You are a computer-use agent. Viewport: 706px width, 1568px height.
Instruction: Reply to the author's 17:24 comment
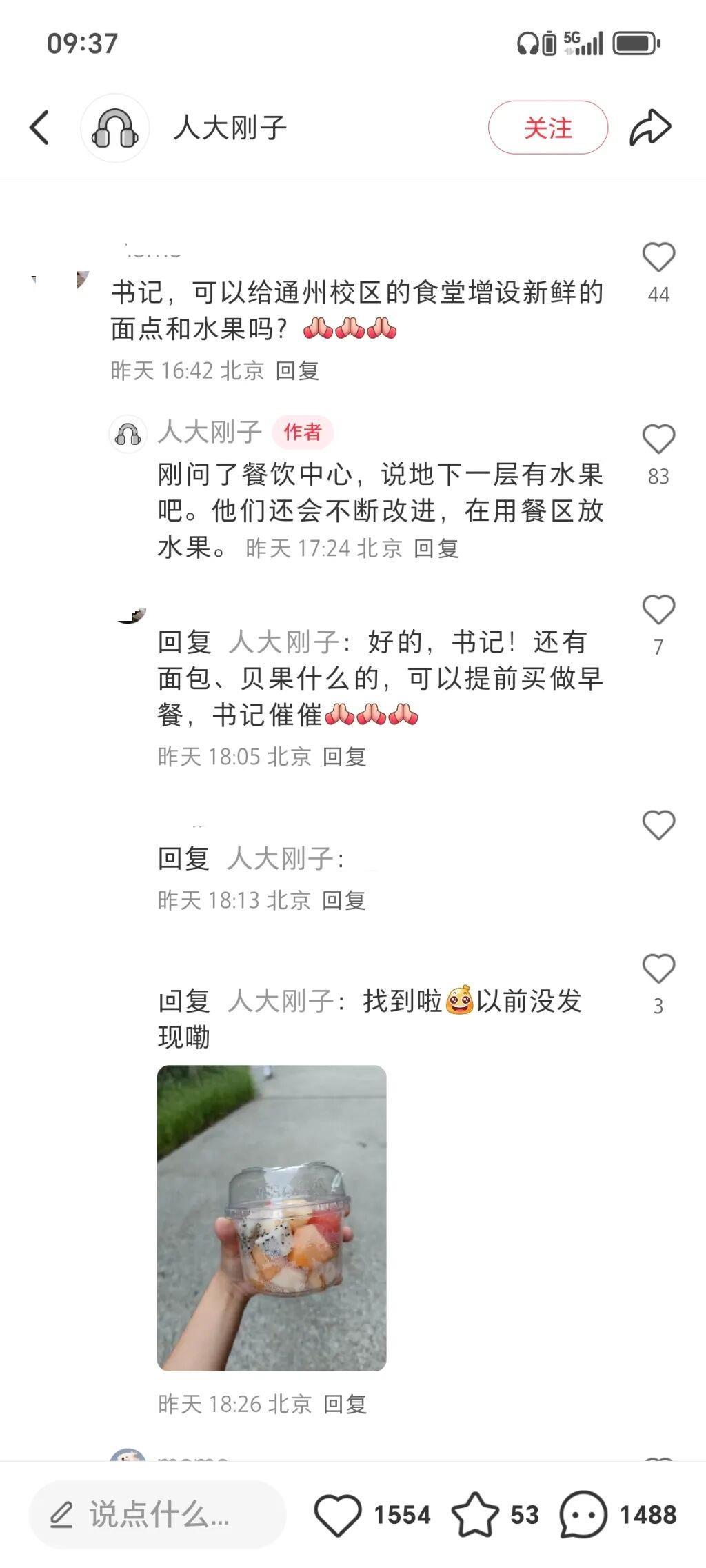[436, 549]
